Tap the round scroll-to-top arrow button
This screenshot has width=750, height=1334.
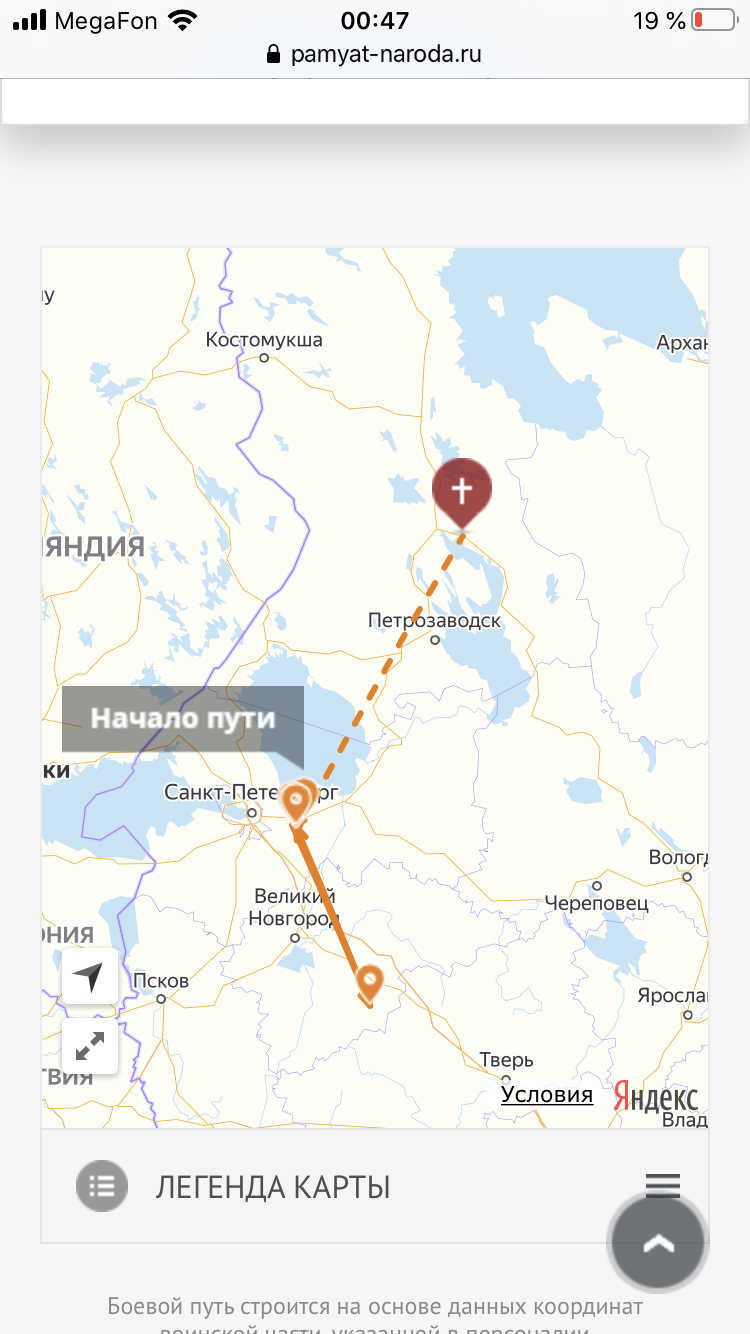click(x=659, y=1243)
